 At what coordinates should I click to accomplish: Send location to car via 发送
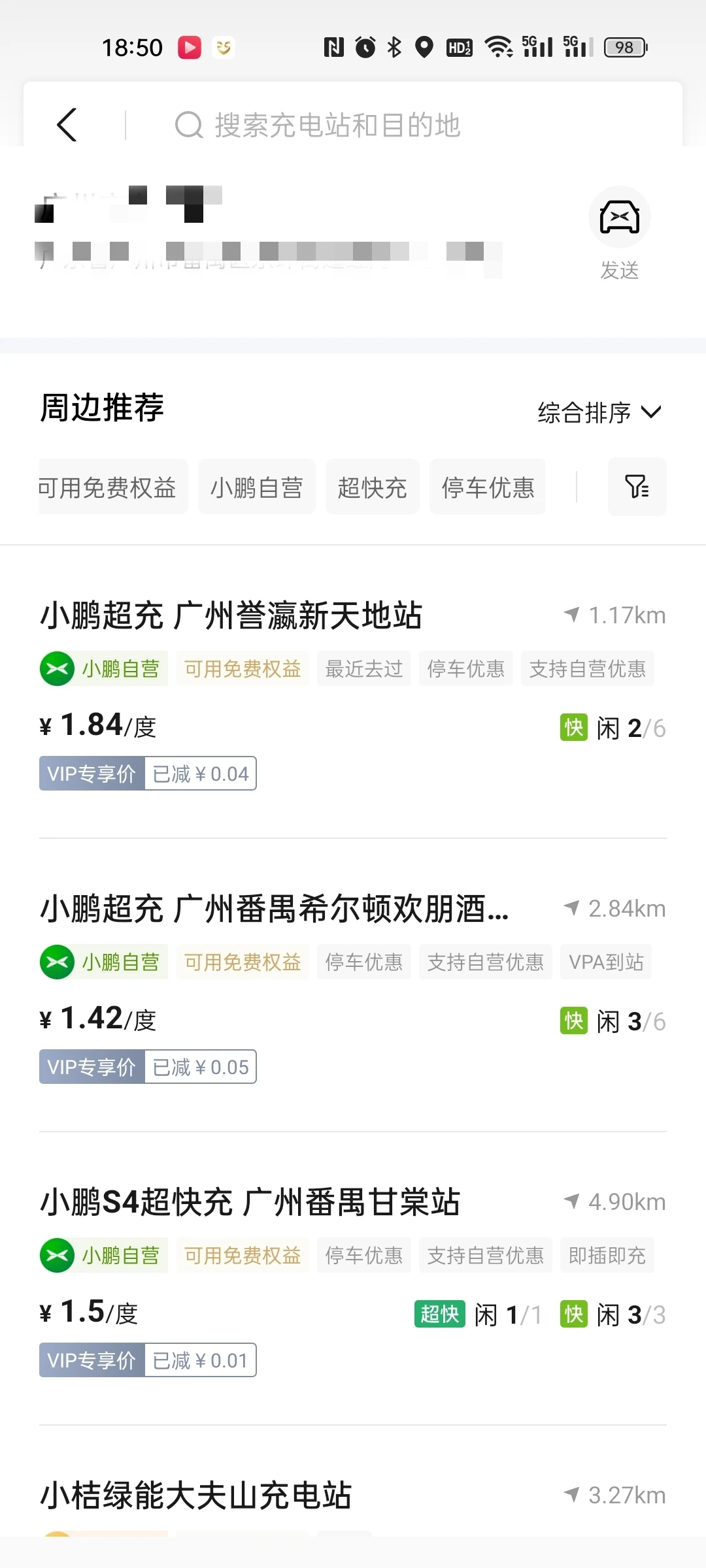click(619, 235)
